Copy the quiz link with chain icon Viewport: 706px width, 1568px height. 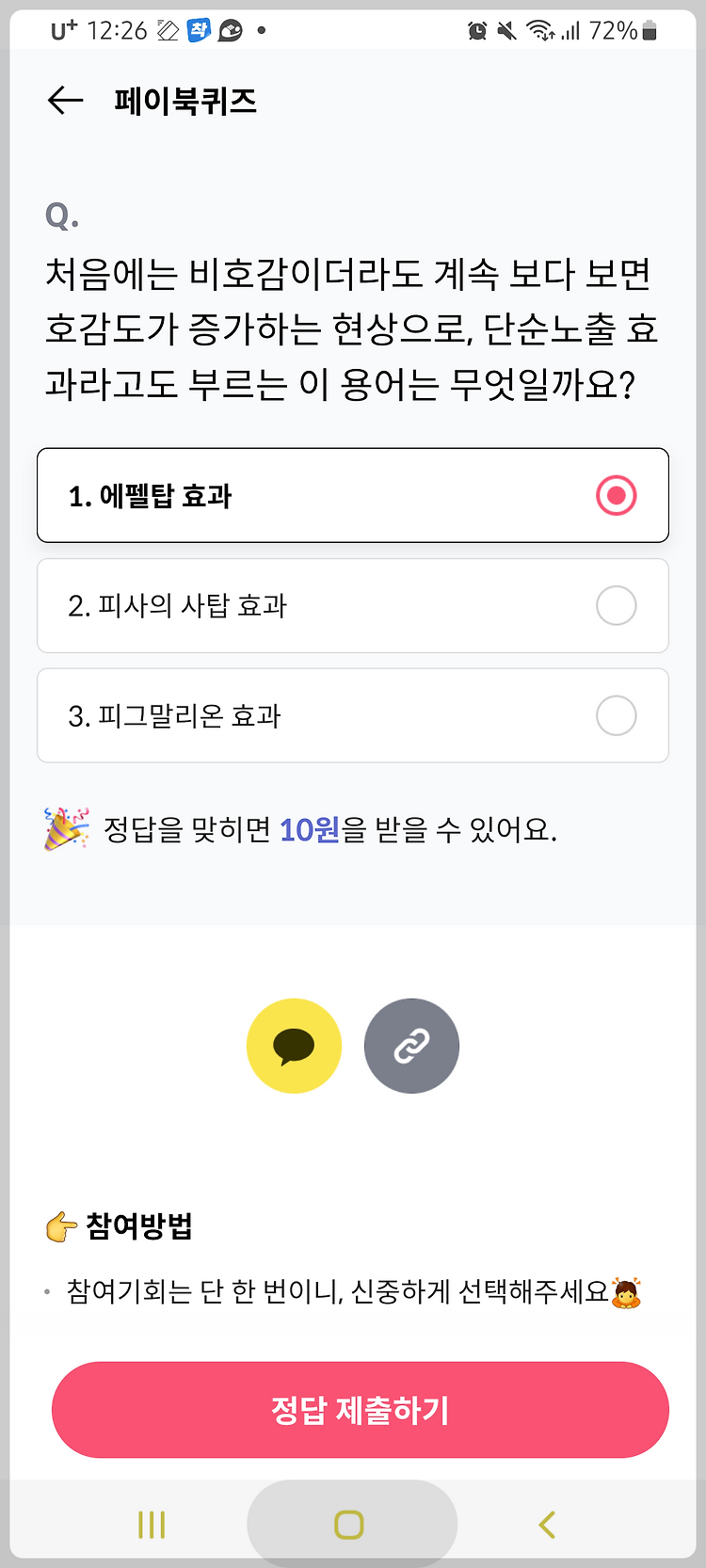[411, 1046]
